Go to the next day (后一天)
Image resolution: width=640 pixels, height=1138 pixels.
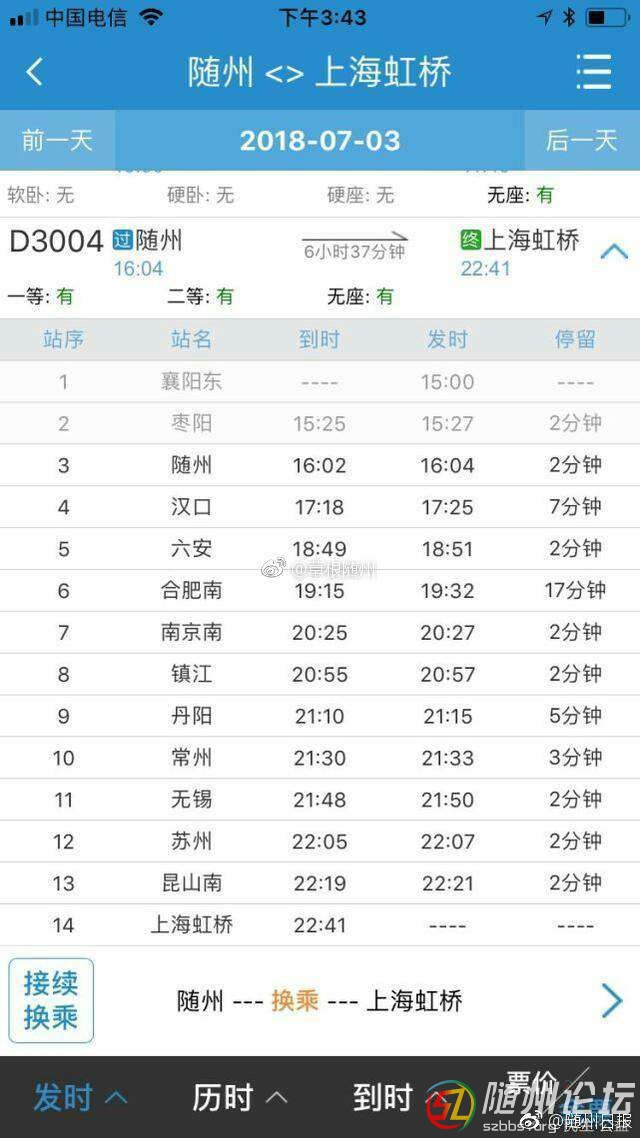[x=582, y=140]
